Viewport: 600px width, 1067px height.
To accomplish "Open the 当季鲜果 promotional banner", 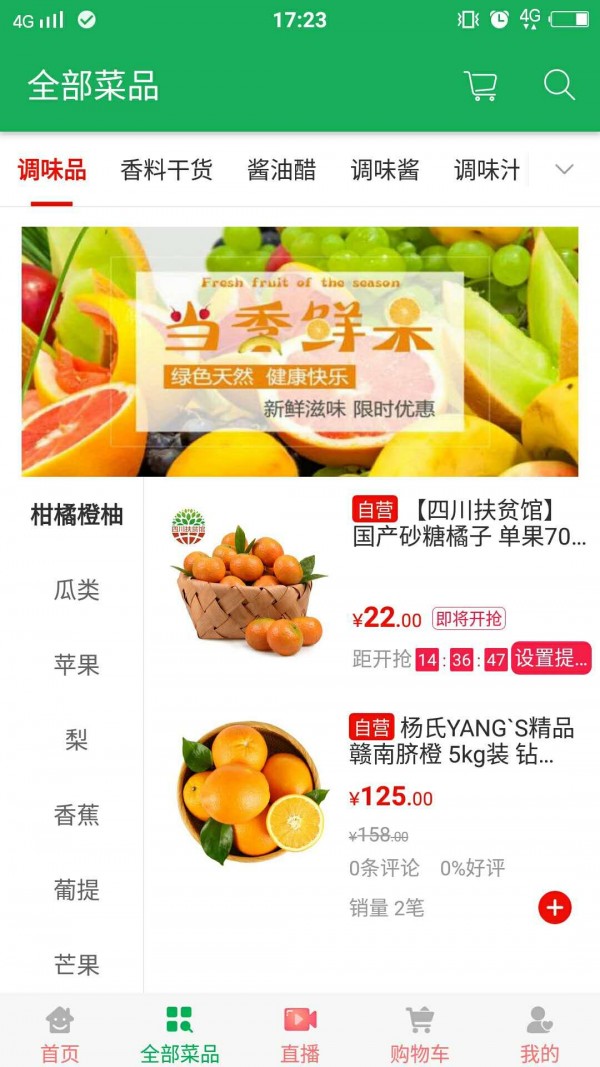I will point(300,351).
